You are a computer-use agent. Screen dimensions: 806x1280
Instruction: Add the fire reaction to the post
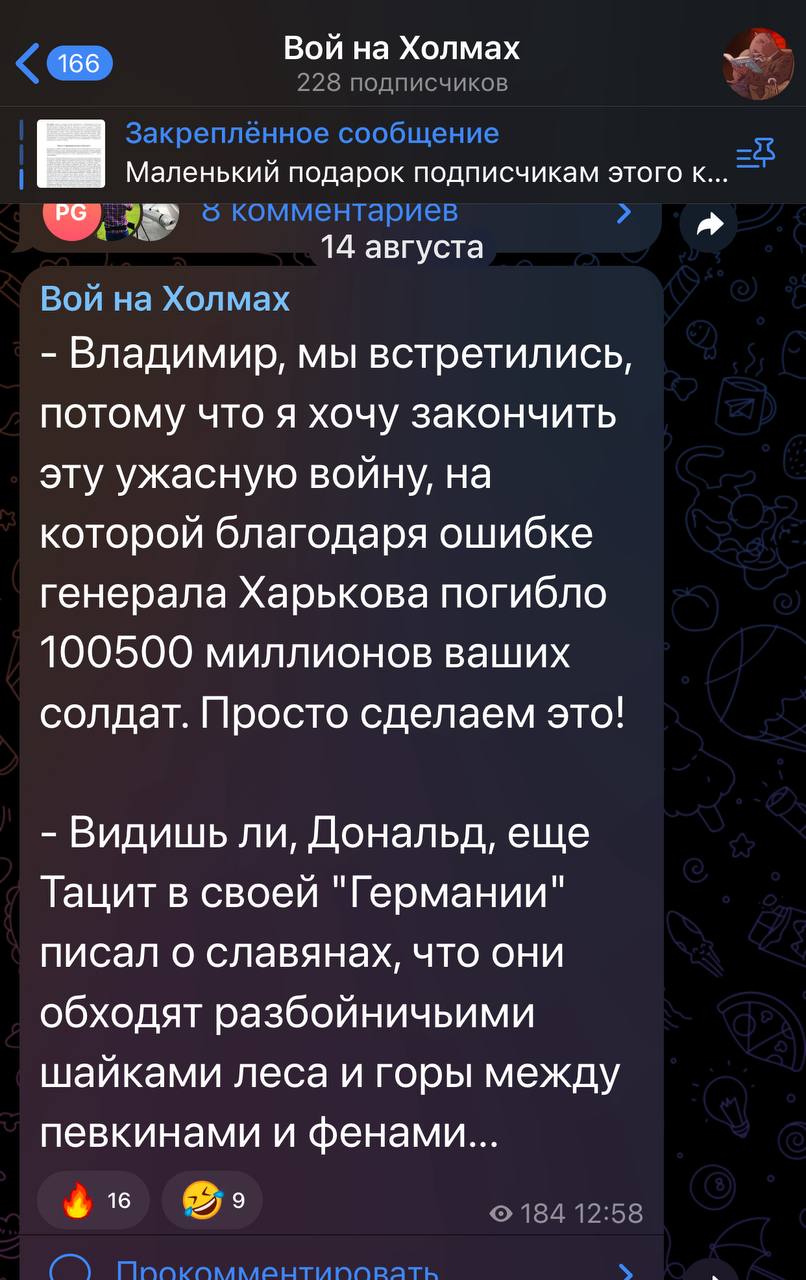[93, 1200]
